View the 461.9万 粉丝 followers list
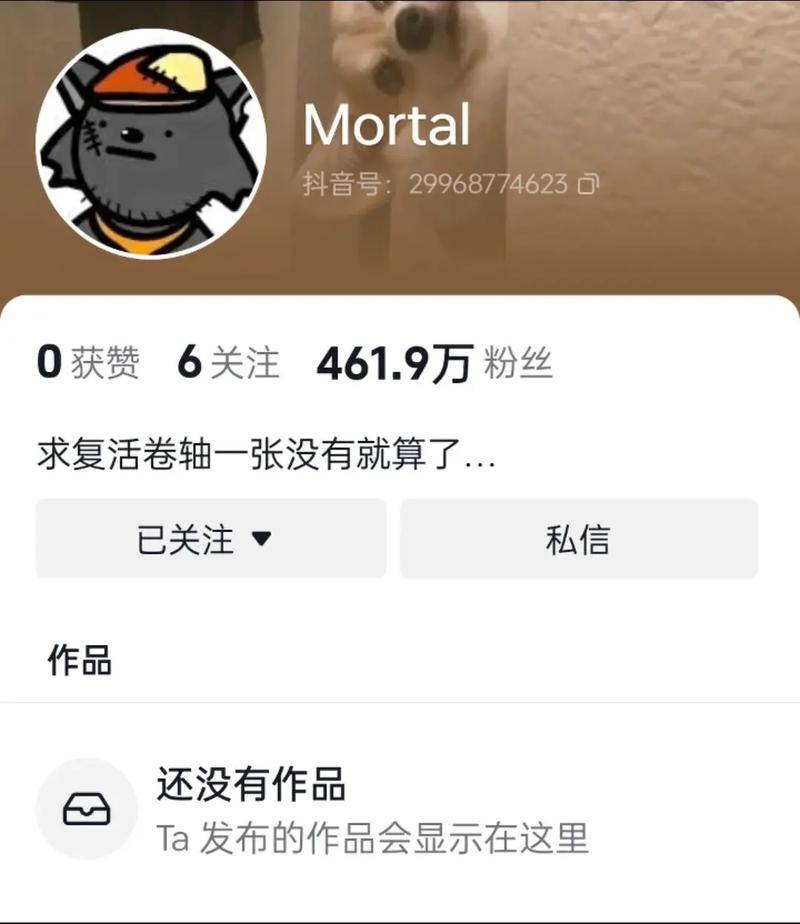The height and width of the screenshot is (924, 800). 434,364
